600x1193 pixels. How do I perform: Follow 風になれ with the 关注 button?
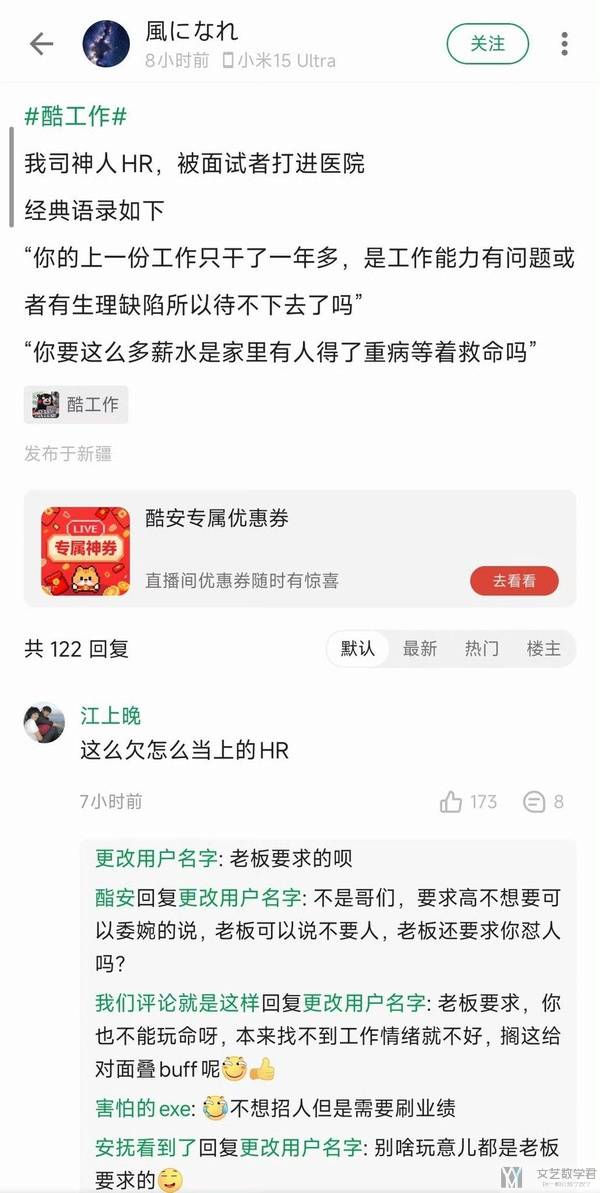point(488,44)
